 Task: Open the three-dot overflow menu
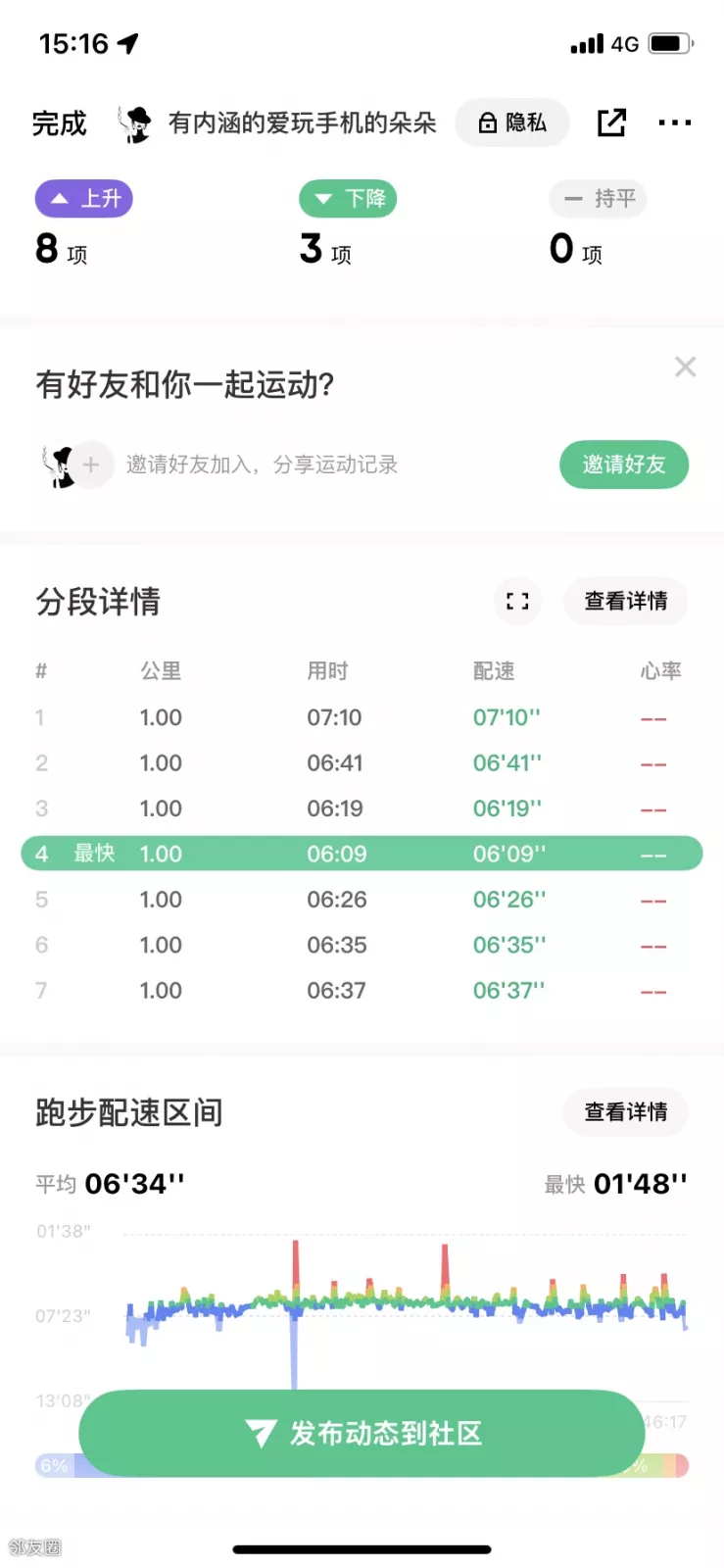(675, 123)
